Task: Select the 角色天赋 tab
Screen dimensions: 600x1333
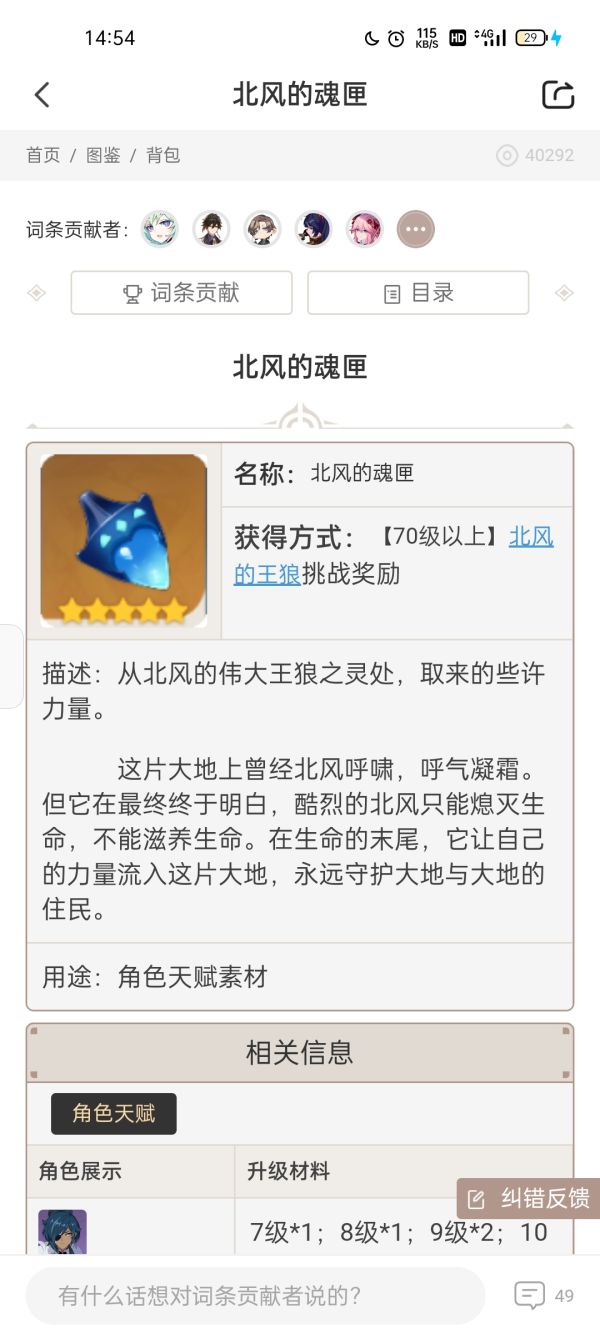Action: tap(114, 1114)
